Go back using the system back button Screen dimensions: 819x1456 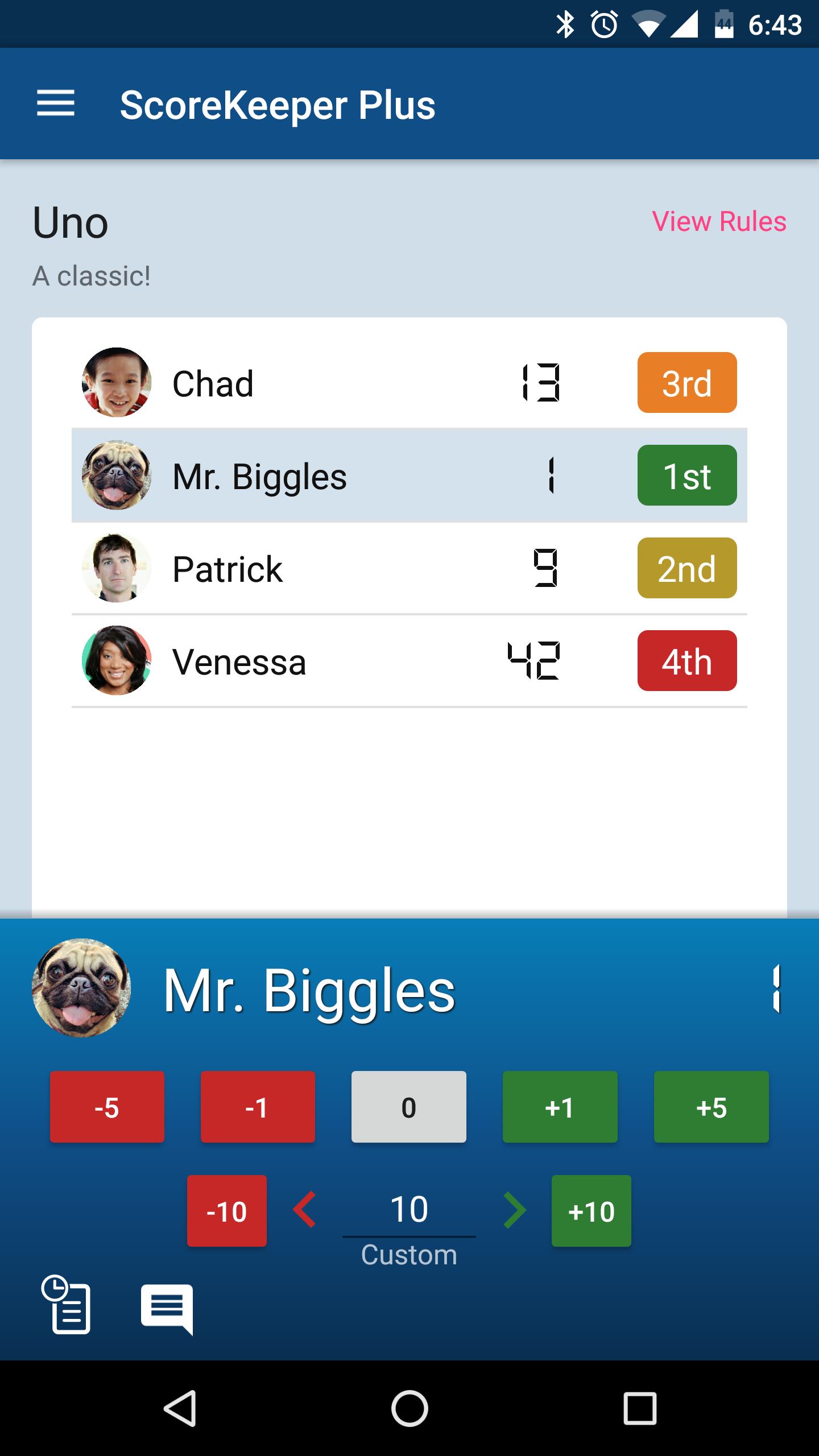click(x=180, y=1408)
